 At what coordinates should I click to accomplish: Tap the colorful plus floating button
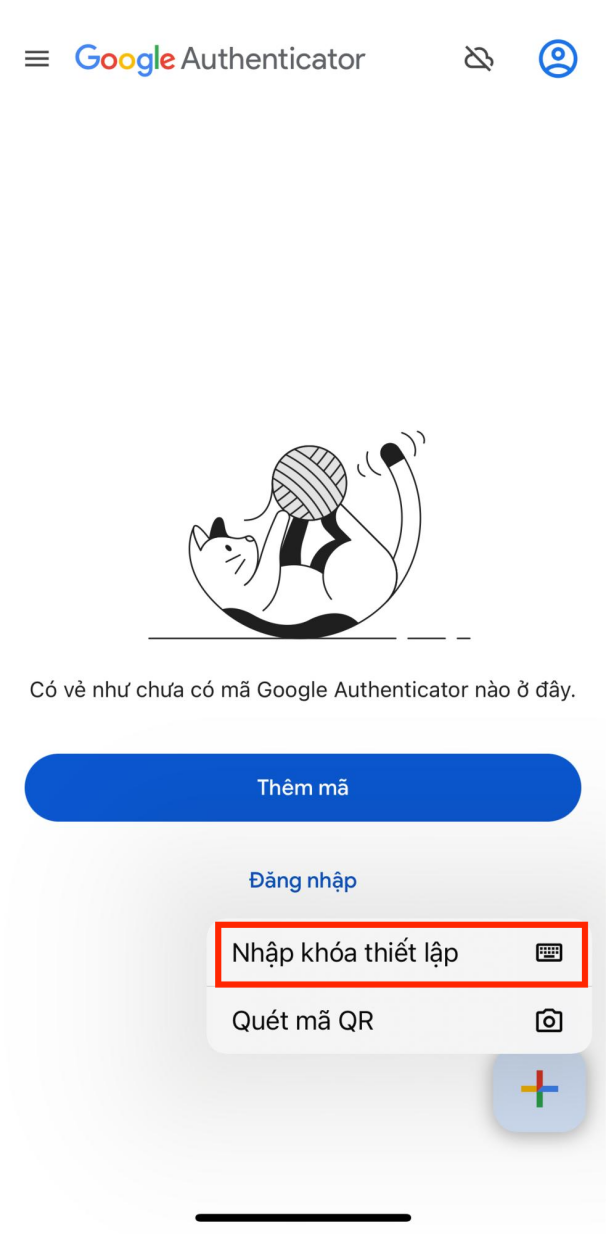coord(539,1088)
